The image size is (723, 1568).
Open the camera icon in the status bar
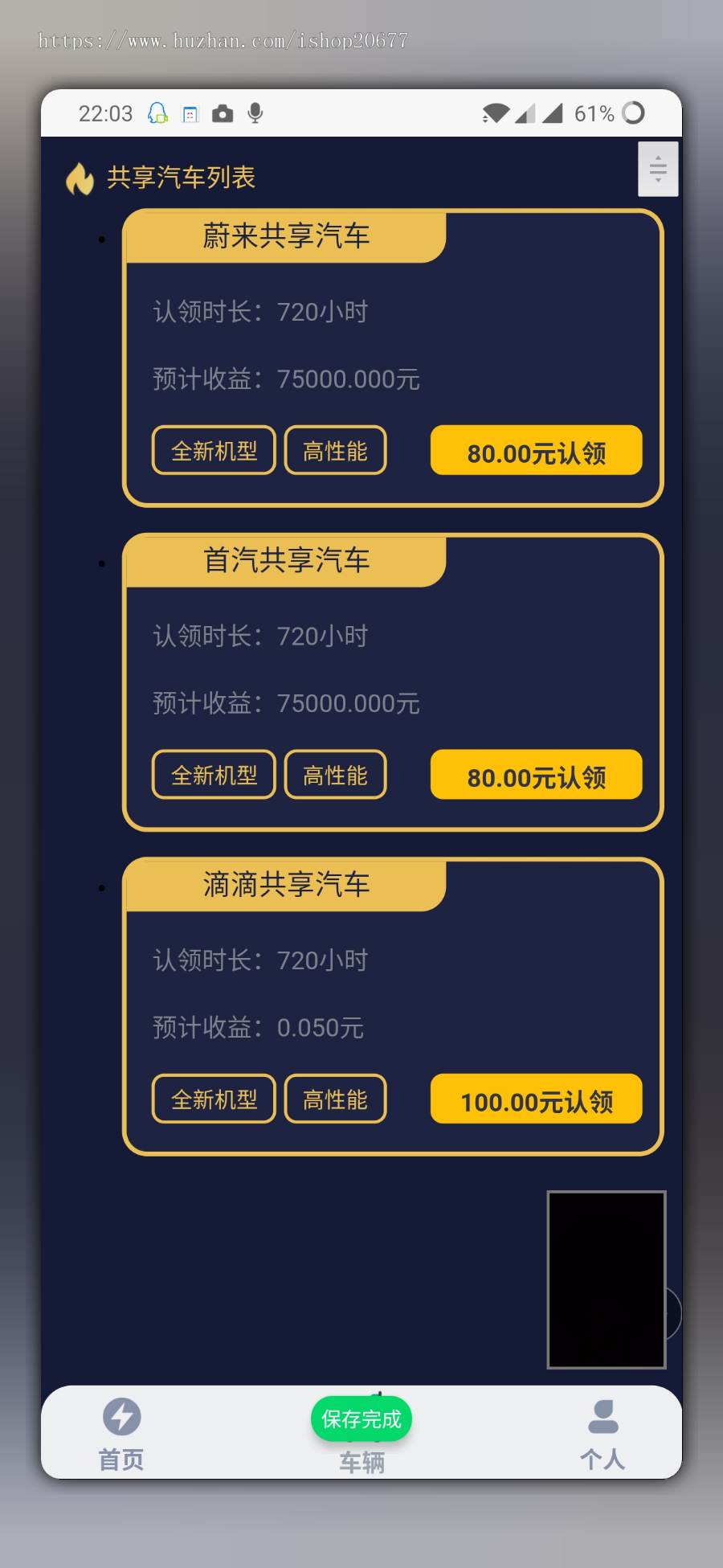(x=224, y=113)
